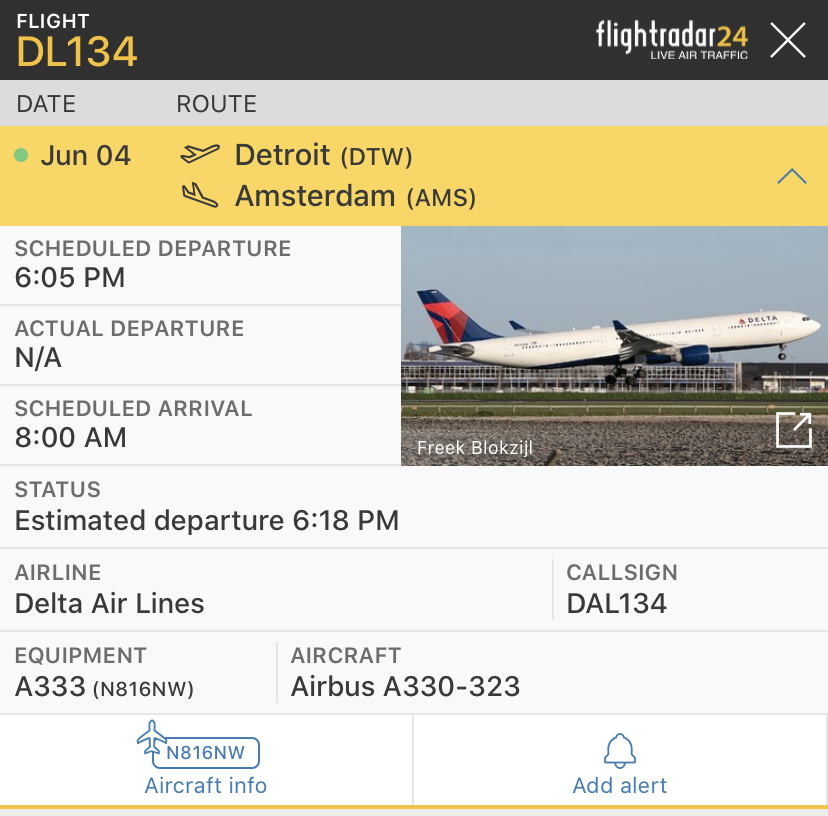Collapse the Jun 04 flight details
The image size is (828, 816).
coord(791,177)
